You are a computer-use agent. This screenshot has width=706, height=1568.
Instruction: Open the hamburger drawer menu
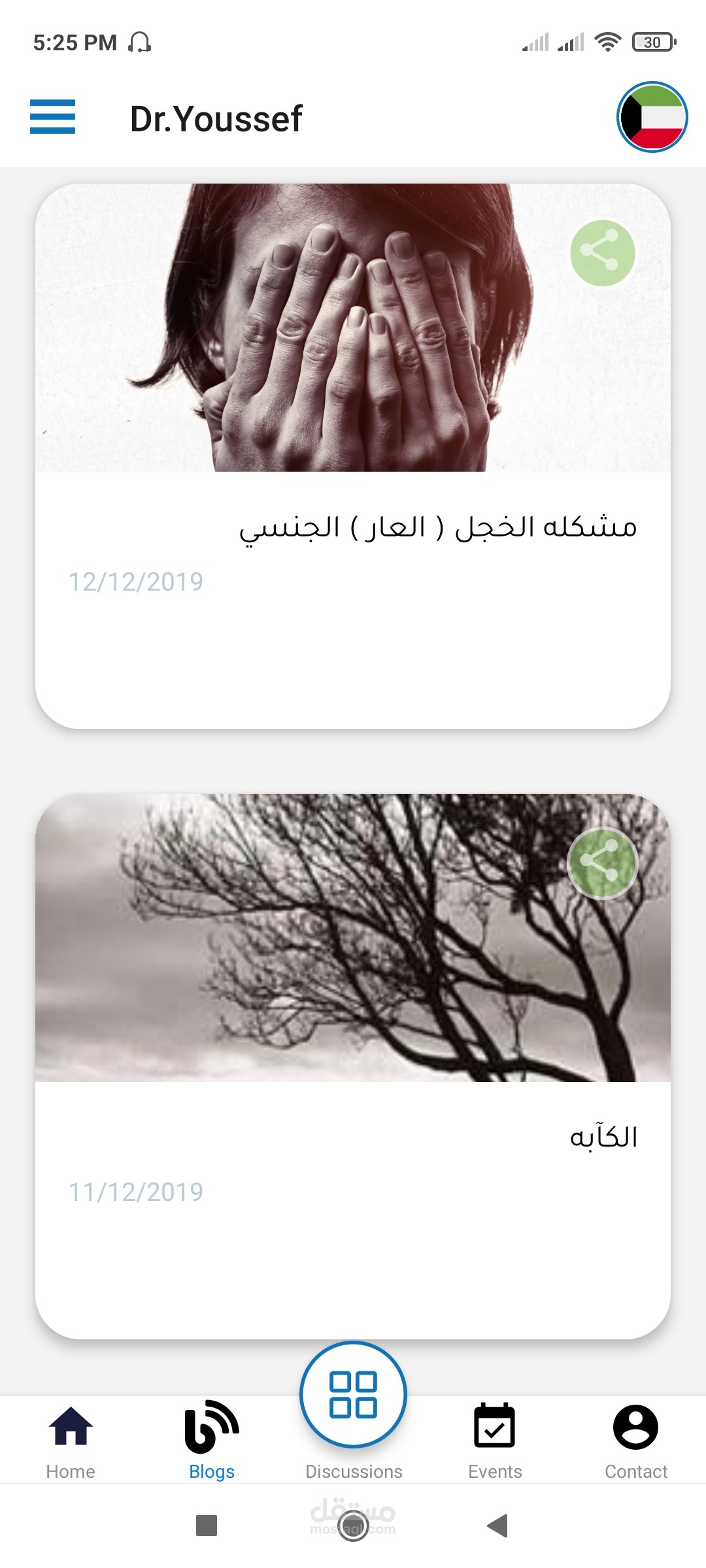52,117
